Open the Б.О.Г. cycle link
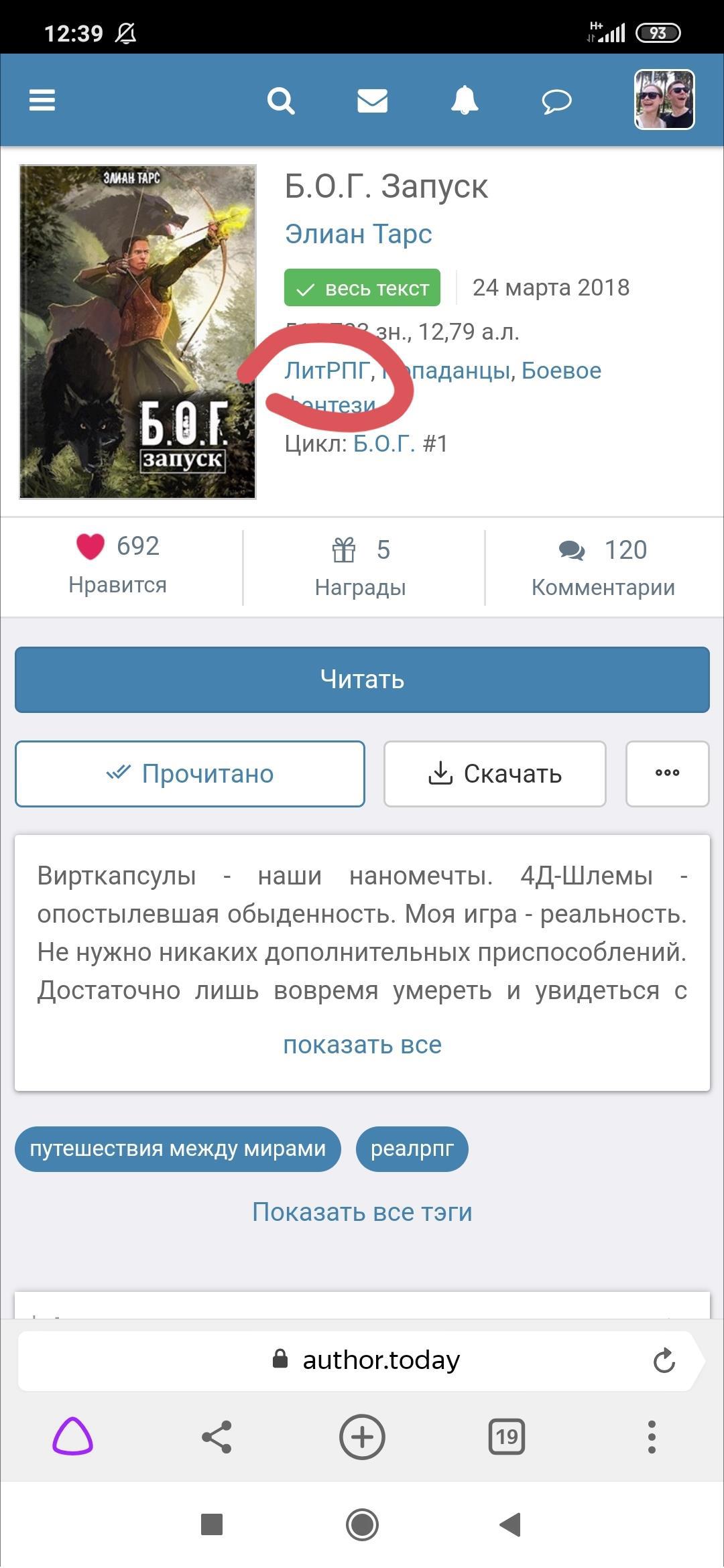Viewport: 724px width, 1568px height. (383, 444)
